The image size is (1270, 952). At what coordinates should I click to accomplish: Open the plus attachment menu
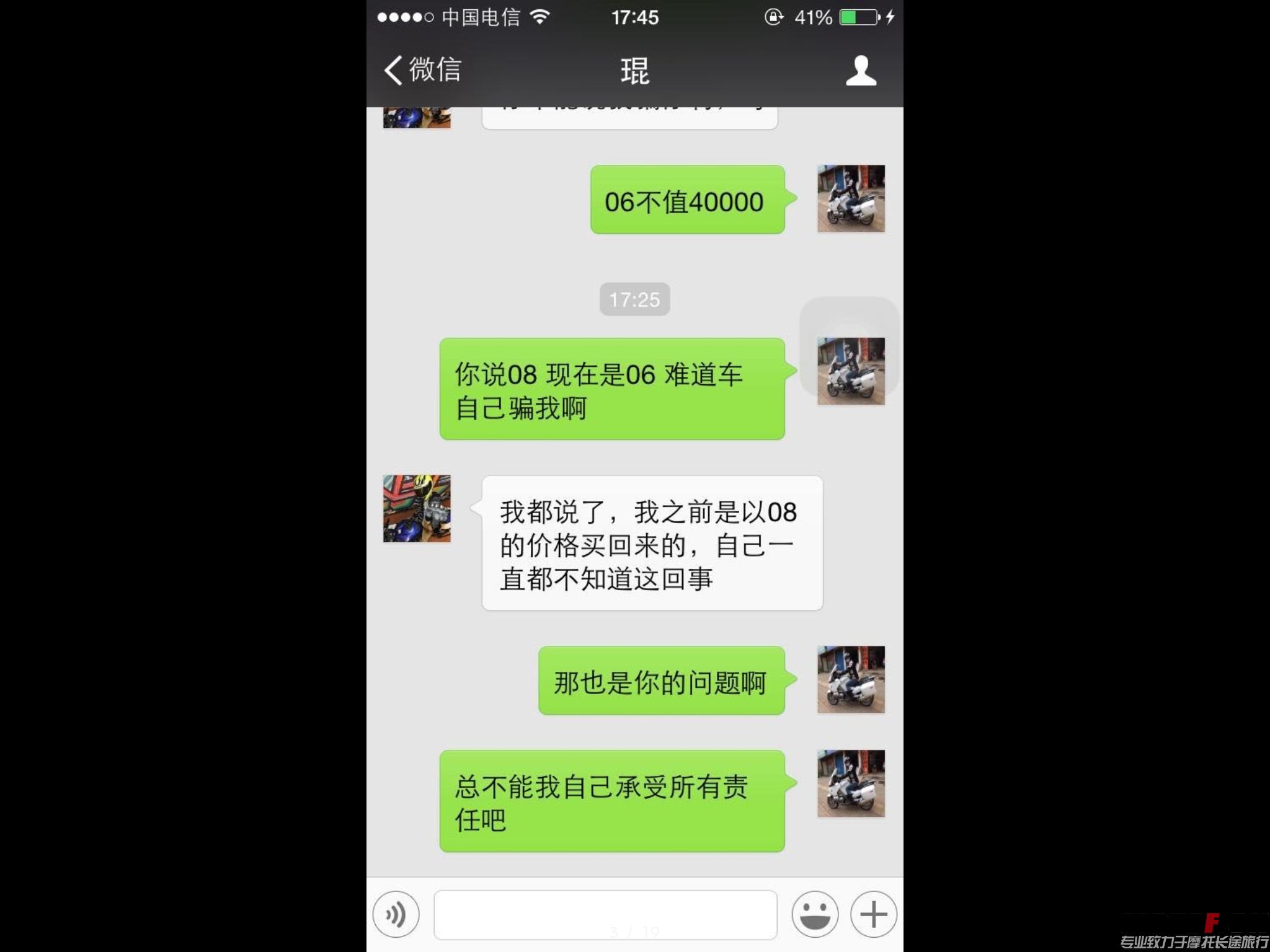[873, 914]
